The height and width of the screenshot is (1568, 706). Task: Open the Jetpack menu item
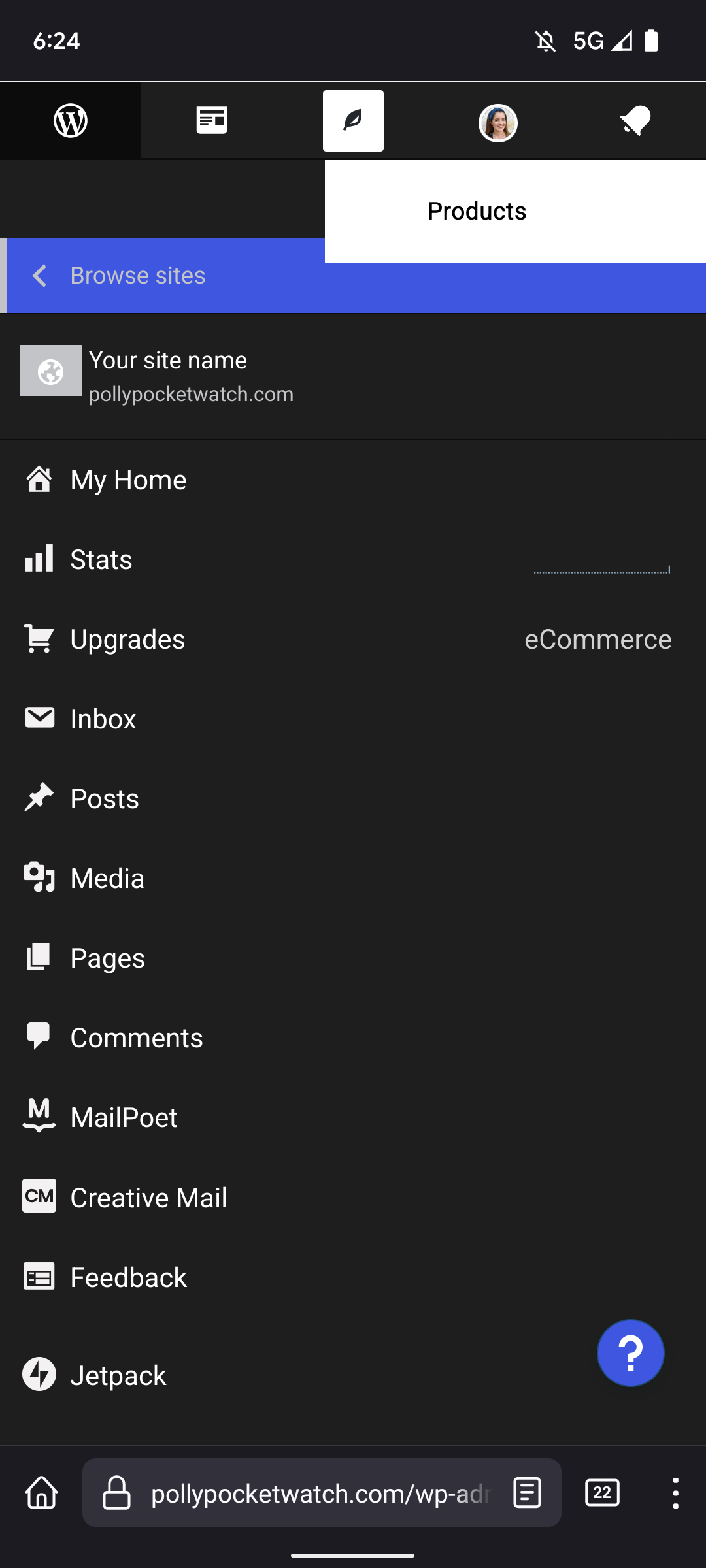(x=117, y=1375)
